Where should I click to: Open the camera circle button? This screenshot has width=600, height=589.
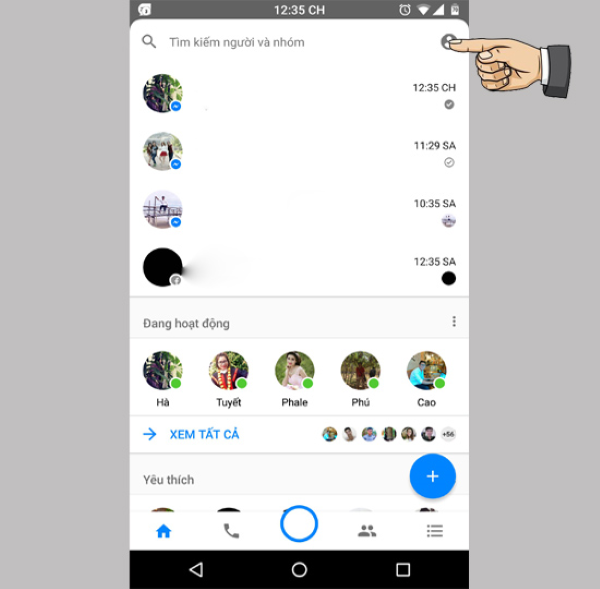point(299,524)
